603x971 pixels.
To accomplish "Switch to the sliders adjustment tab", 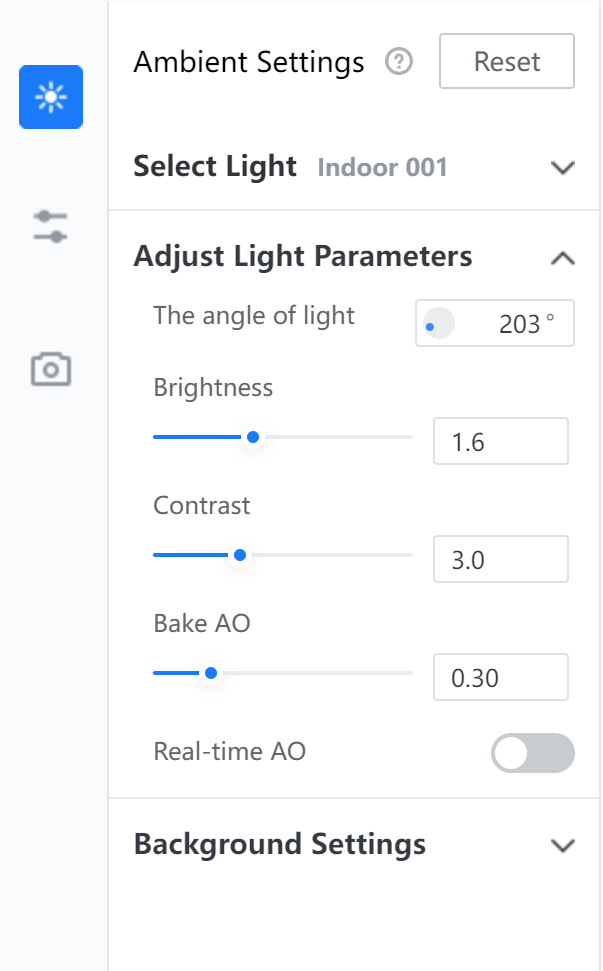I will [50, 227].
